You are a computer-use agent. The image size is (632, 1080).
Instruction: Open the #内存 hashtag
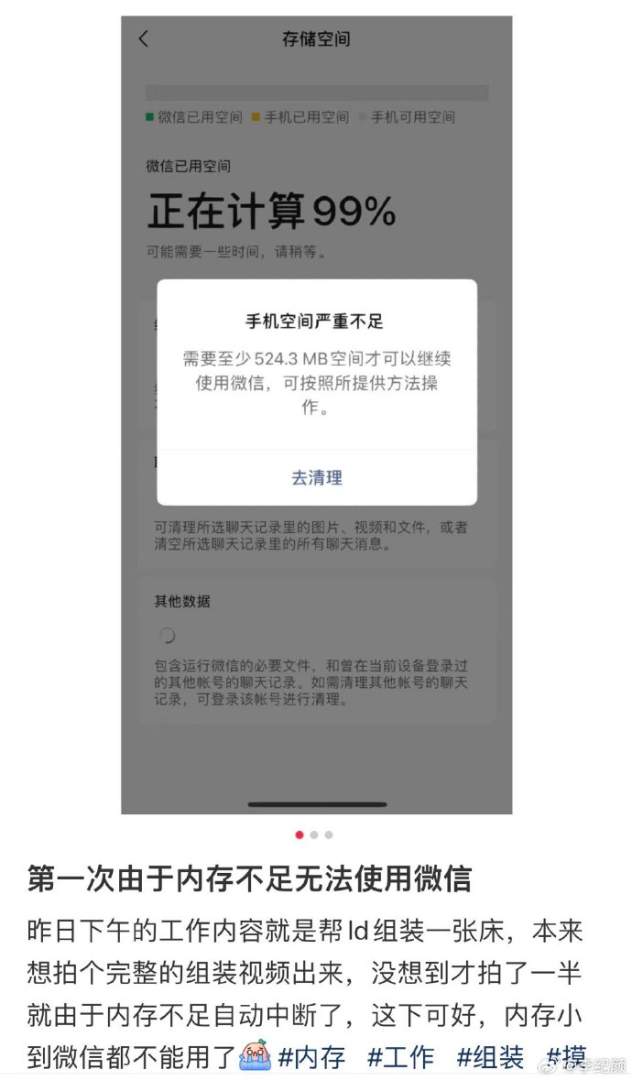(311, 1056)
